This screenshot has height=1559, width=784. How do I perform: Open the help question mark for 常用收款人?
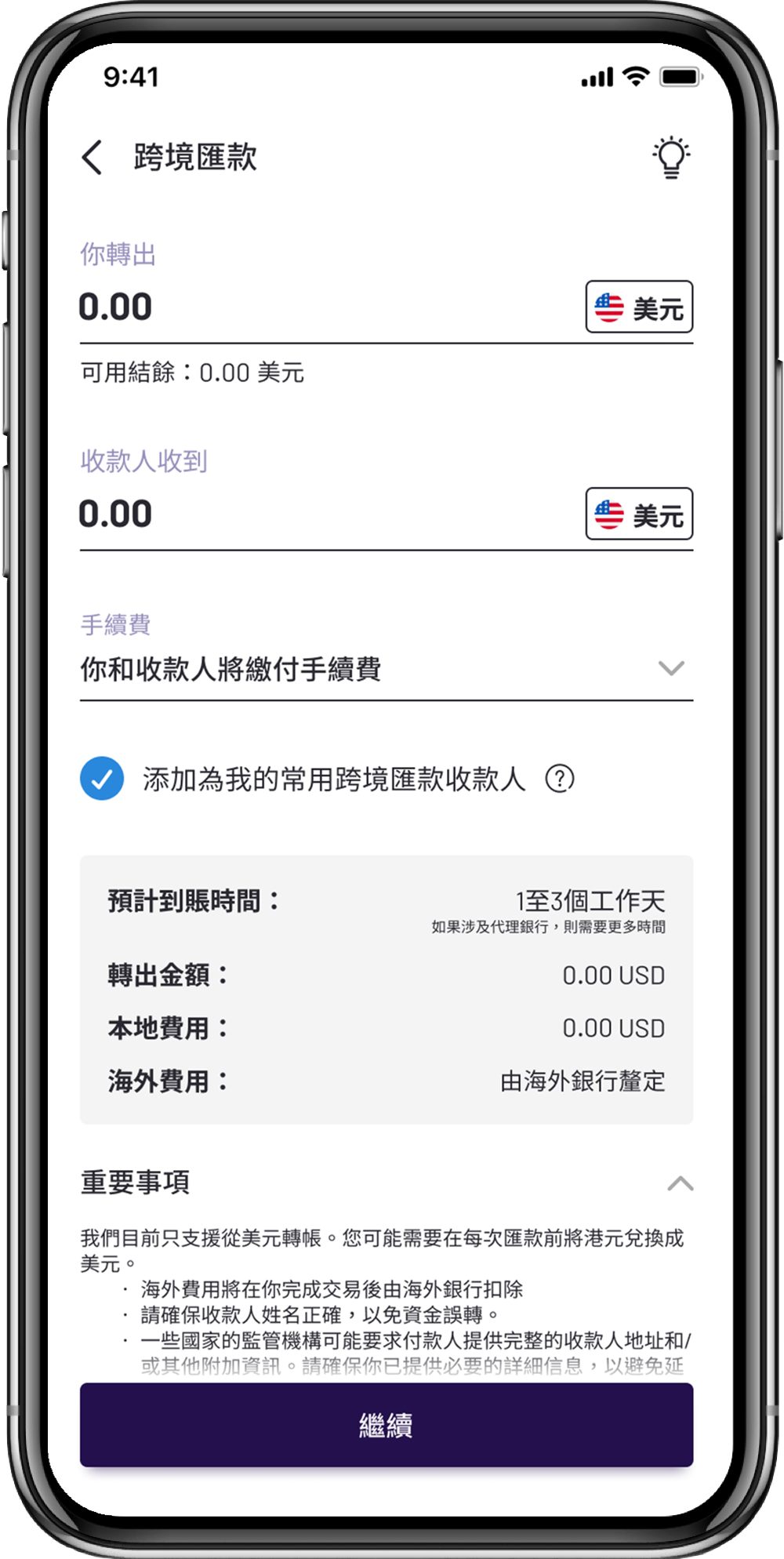[560, 779]
